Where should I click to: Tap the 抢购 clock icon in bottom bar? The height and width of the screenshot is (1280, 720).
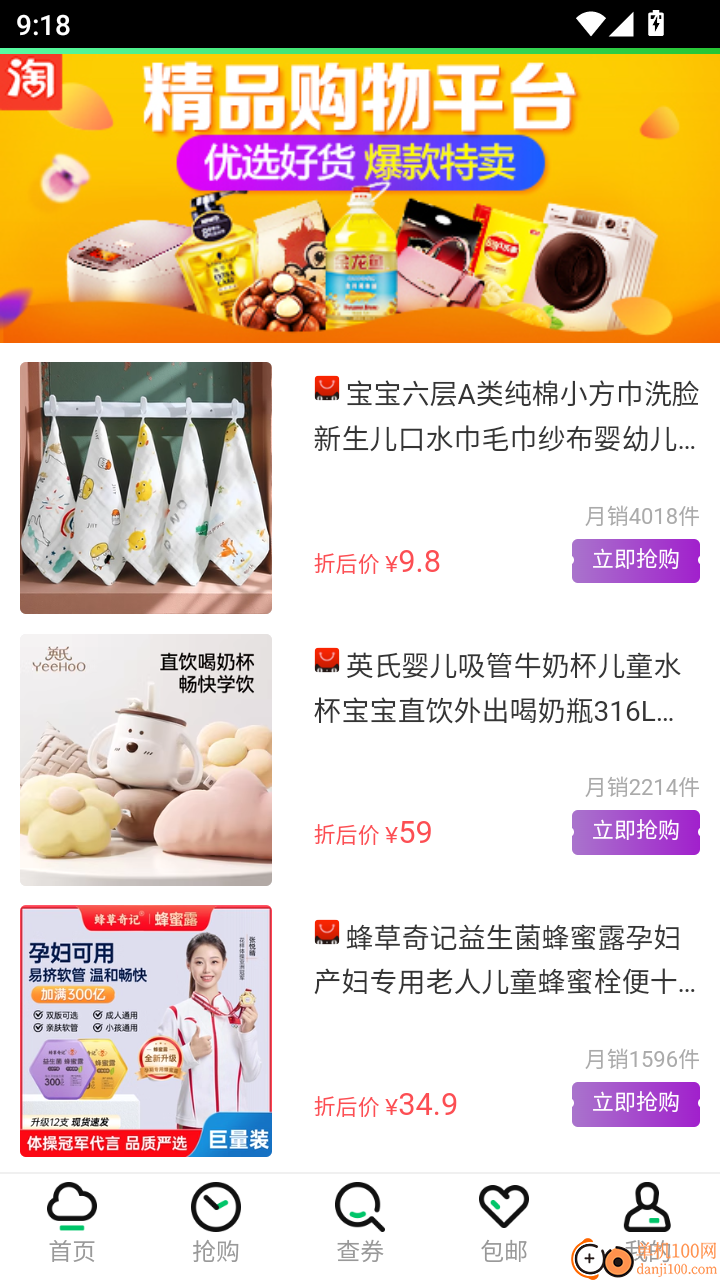(215, 1206)
